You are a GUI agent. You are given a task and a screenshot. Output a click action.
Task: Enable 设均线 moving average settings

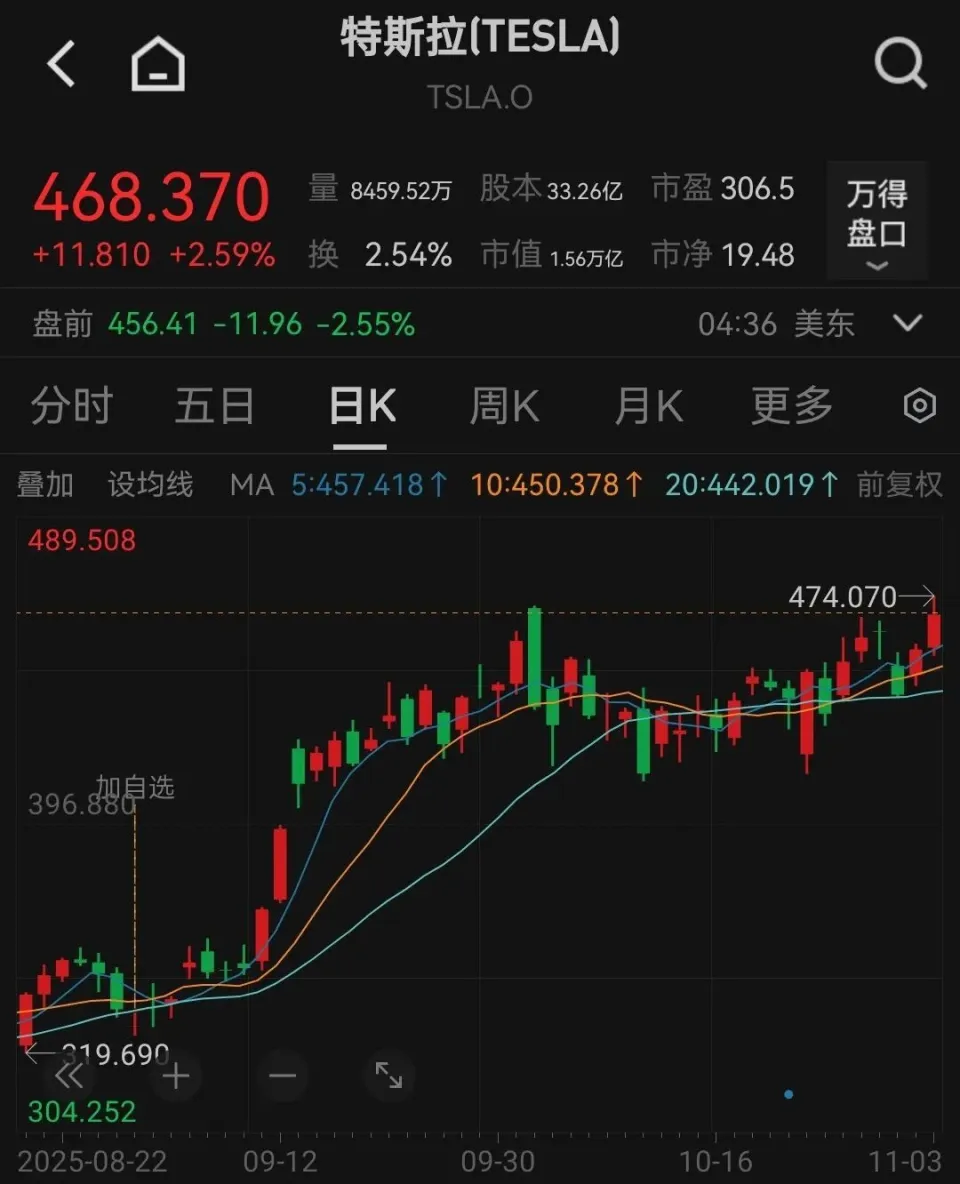148,484
